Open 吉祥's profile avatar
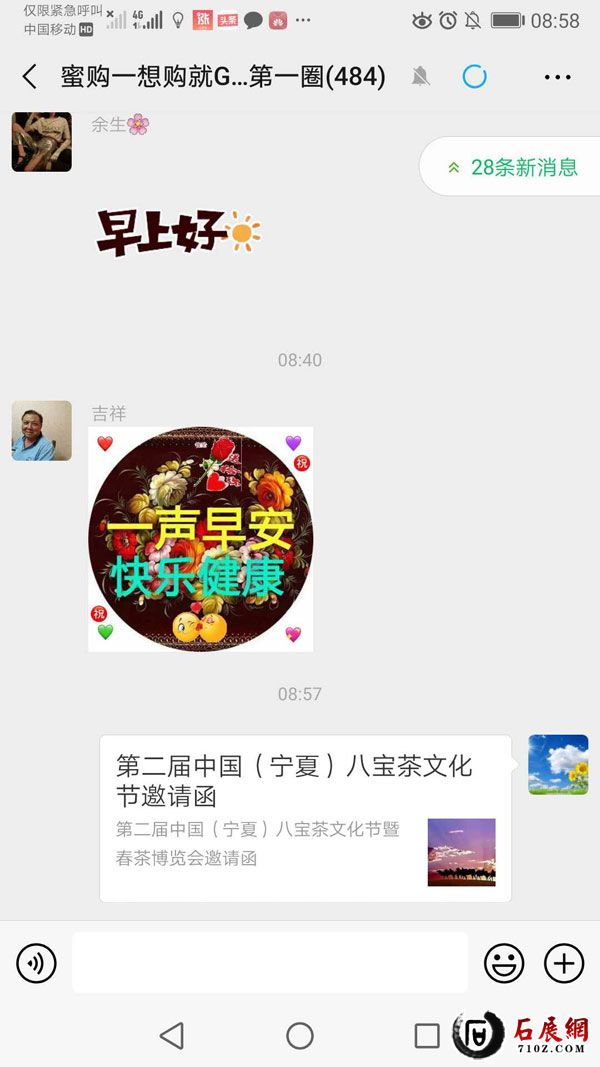600x1067 pixels. [41, 431]
